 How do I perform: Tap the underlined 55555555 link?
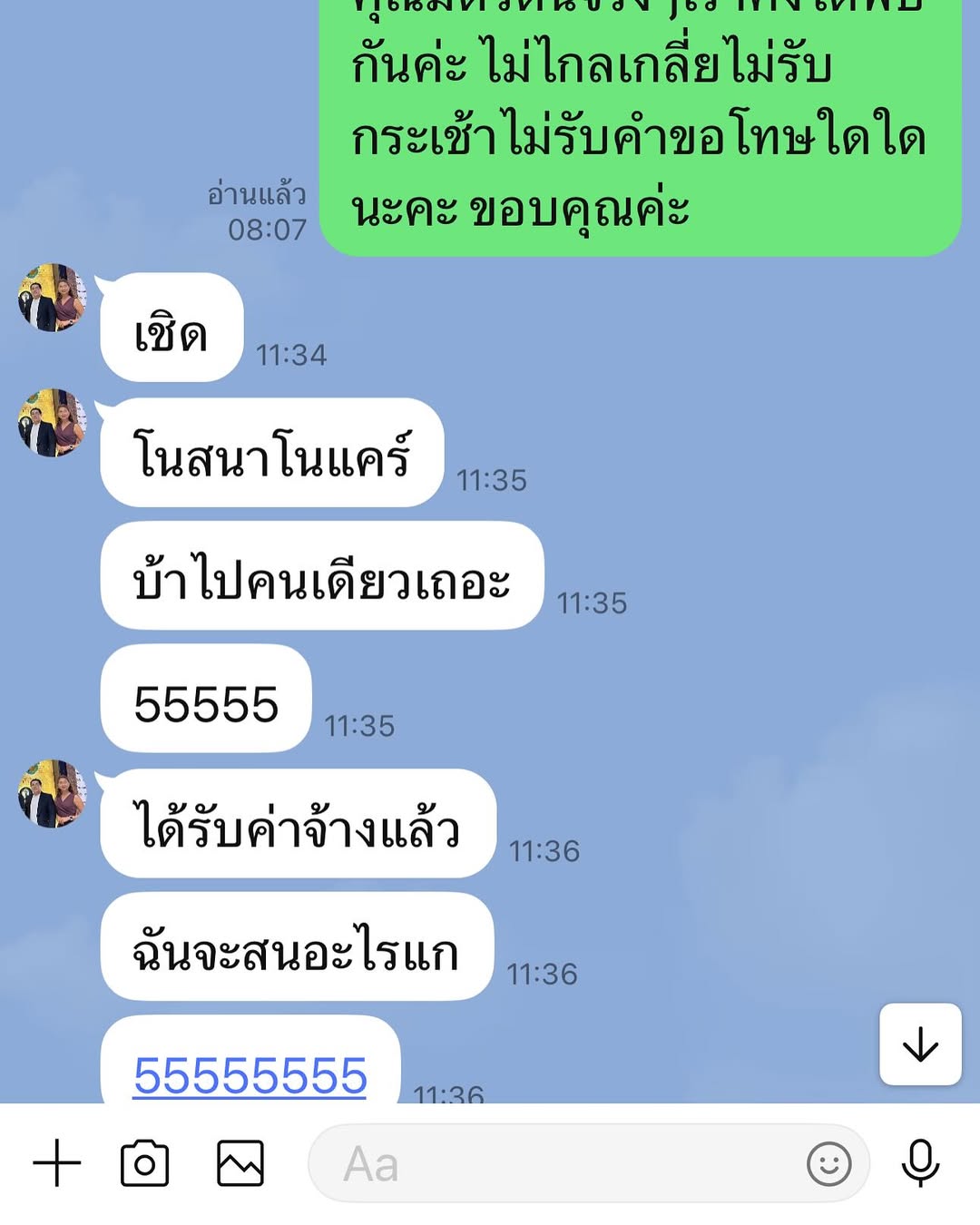click(250, 1076)
